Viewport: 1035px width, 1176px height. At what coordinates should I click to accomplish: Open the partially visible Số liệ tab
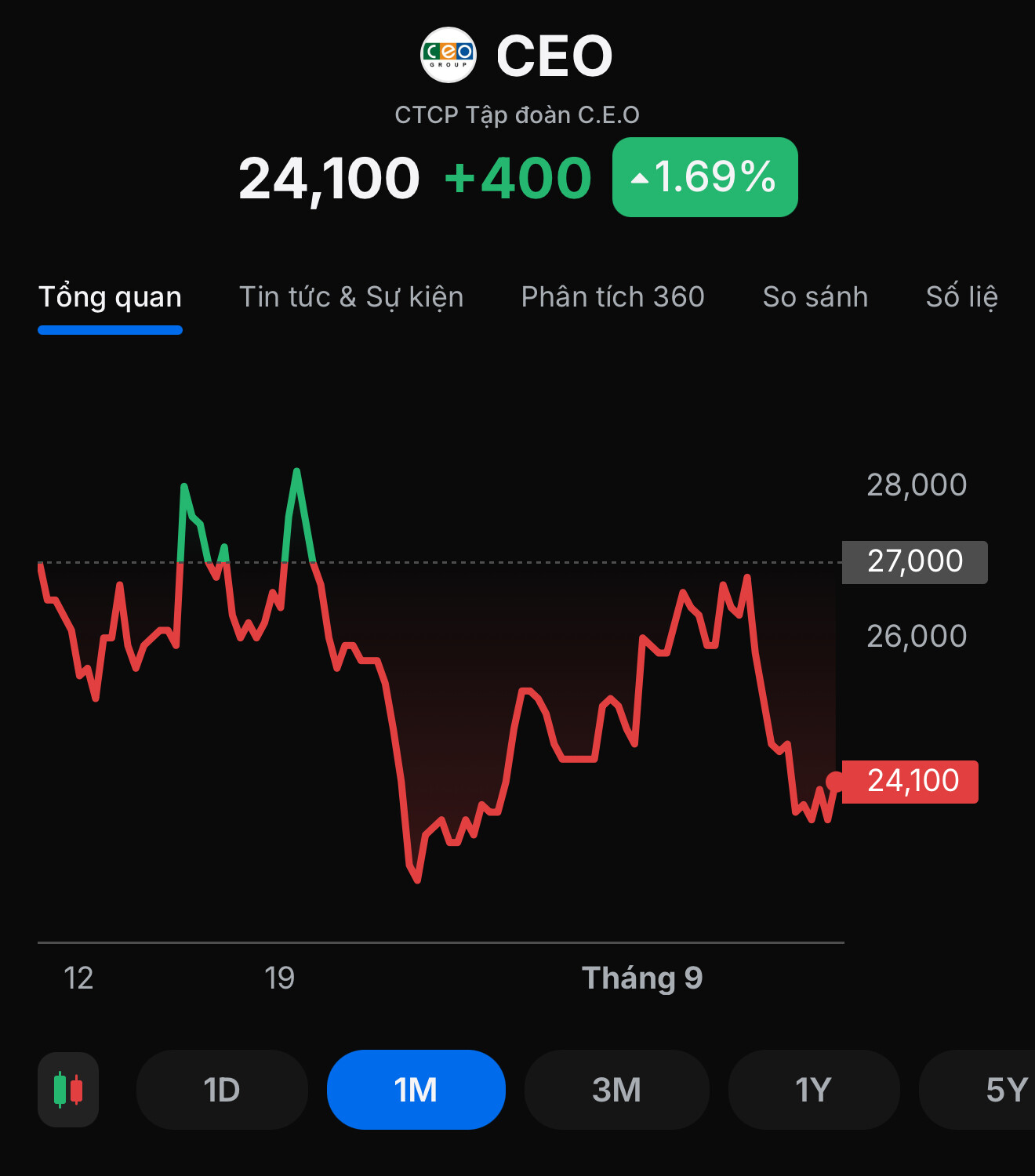coord(961,297)
